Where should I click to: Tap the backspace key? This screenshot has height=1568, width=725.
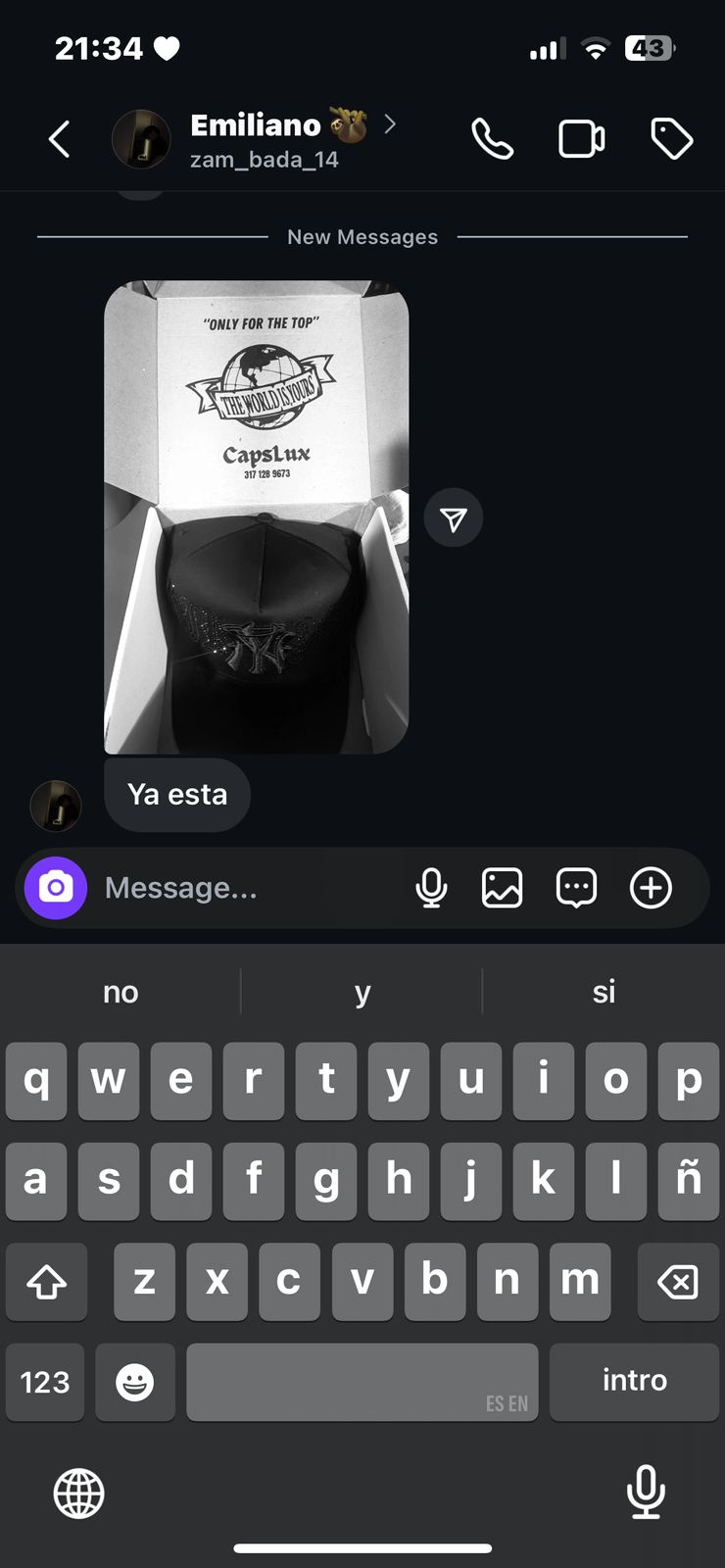677,1281
